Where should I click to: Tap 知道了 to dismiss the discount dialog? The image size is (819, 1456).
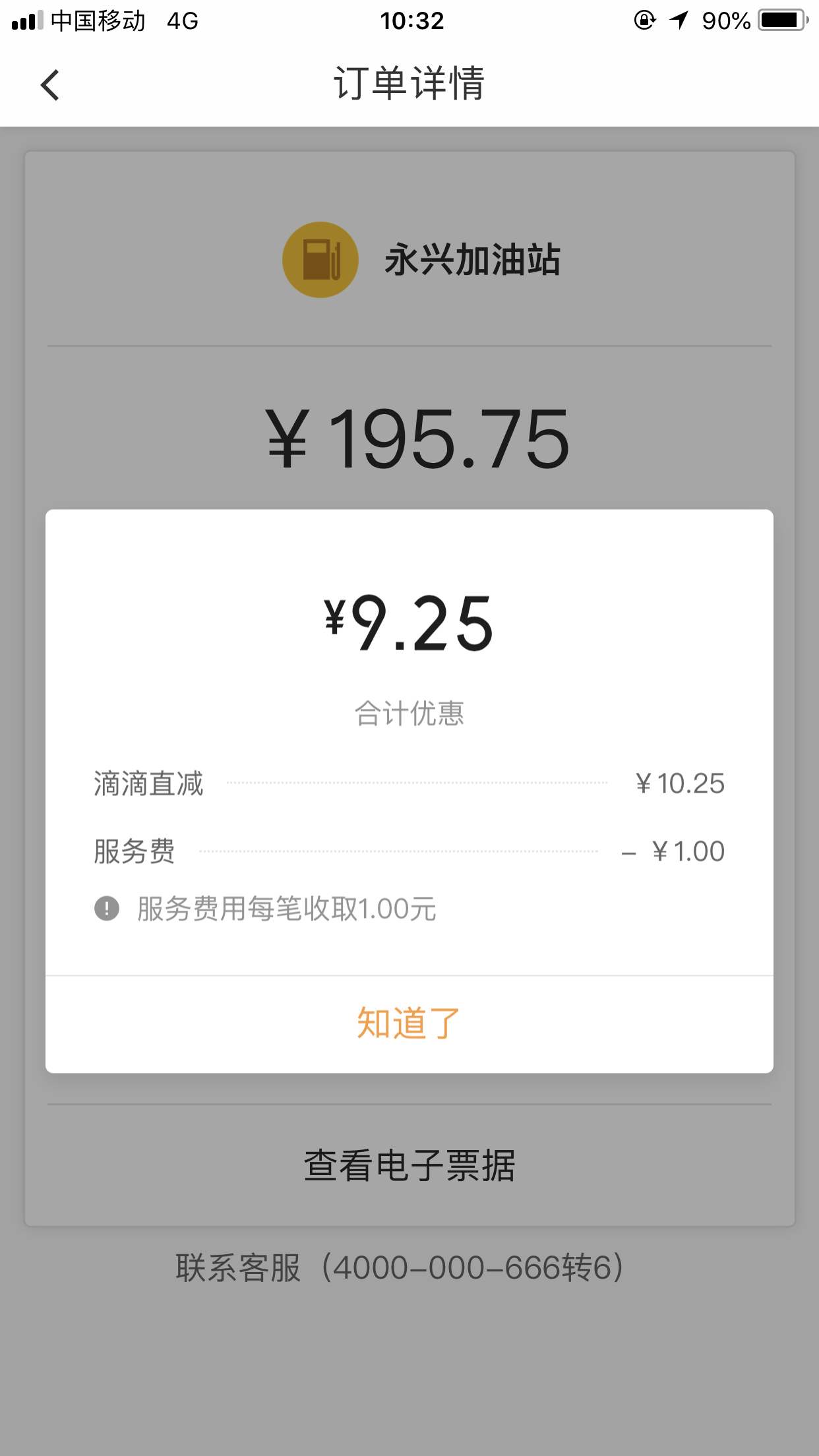click(409, 1023)
